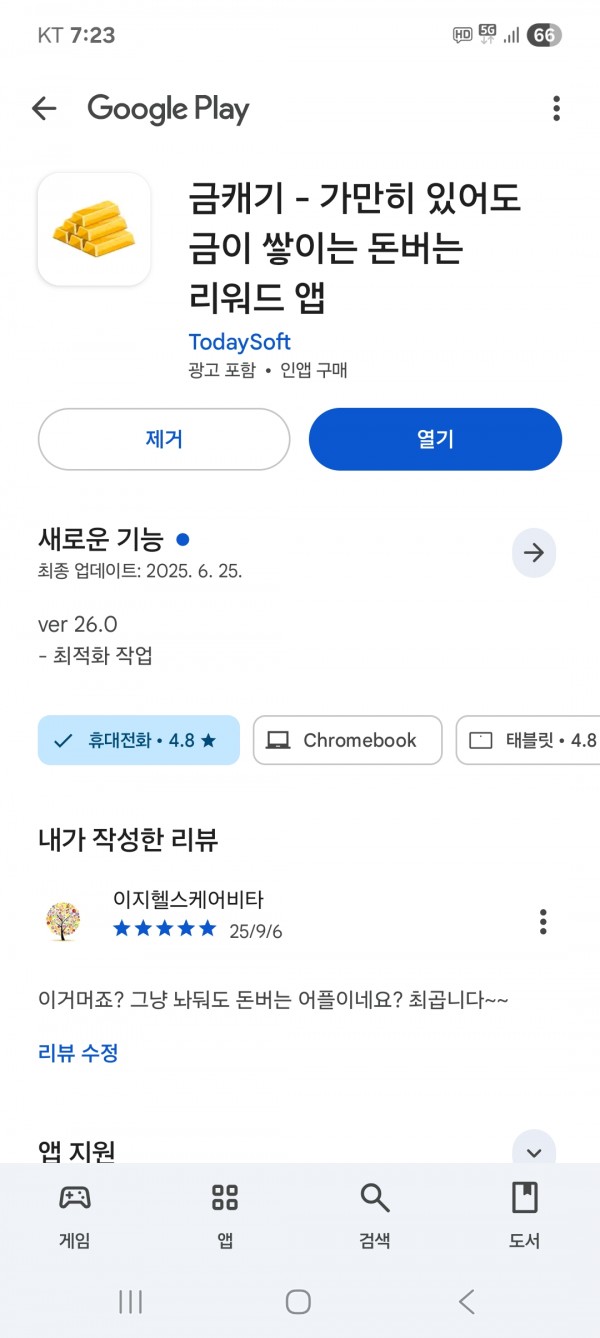Tap 리뷰 수정 to edit review
Screen dimensions: 600x1338
tap(78, 1052)
